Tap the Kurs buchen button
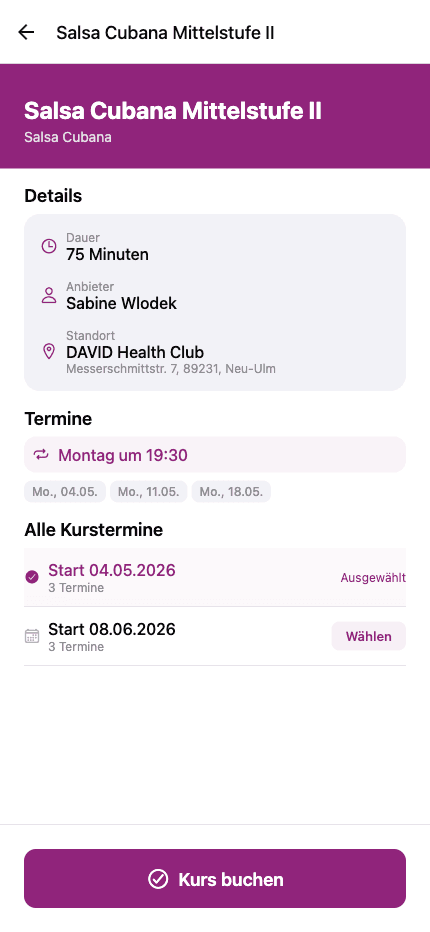430x932 pixels. 215,879
